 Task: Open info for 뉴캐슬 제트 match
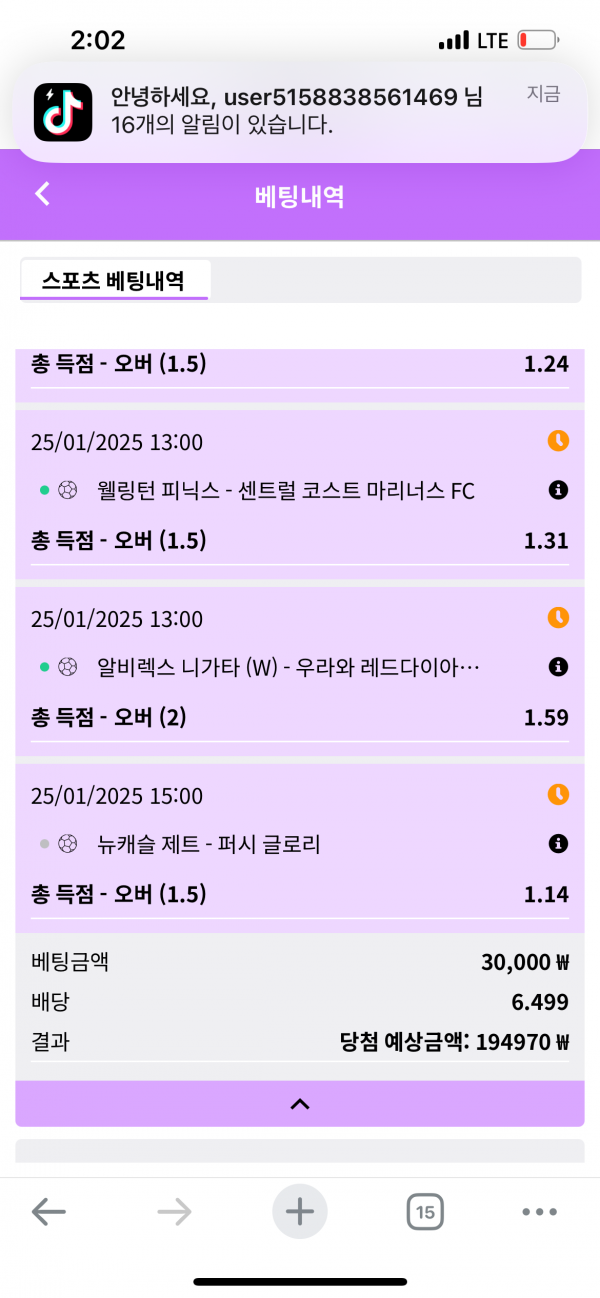[559, 844]
